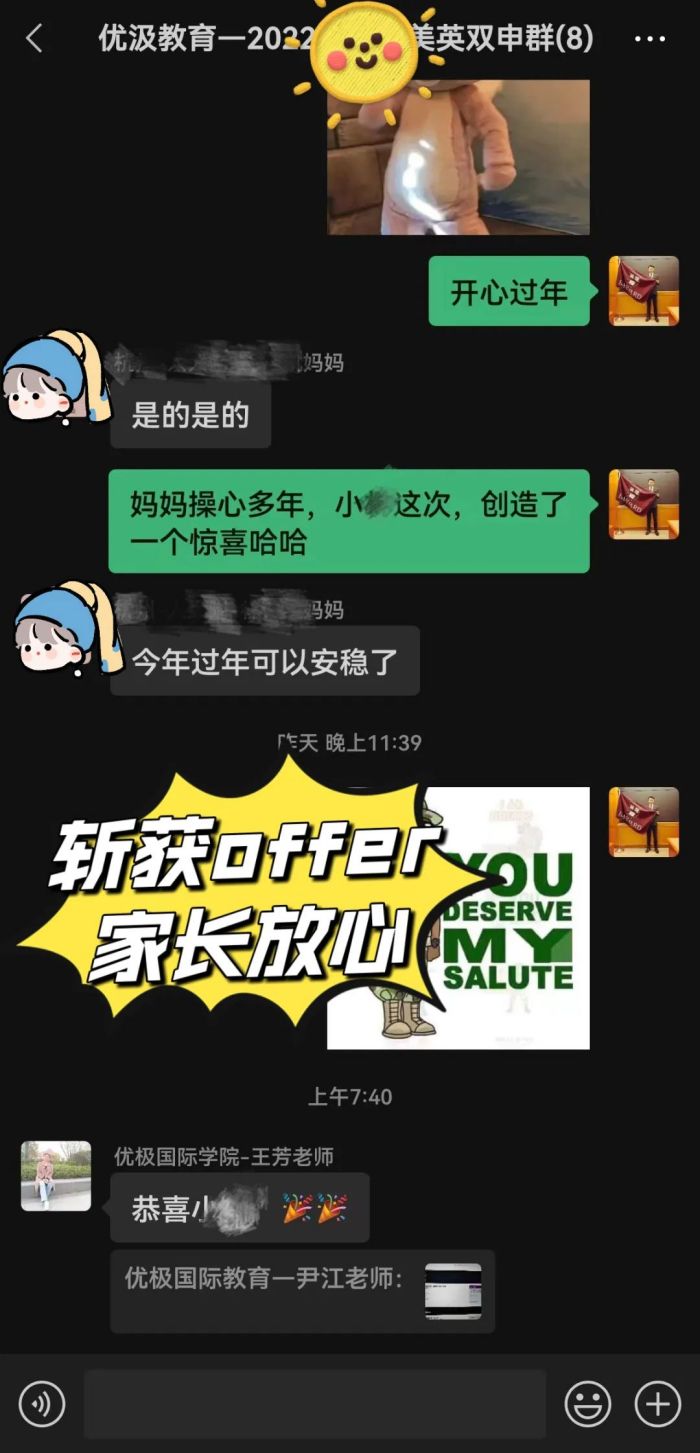Open sender's avatar beside 开心过年

[x=644, y=291]
